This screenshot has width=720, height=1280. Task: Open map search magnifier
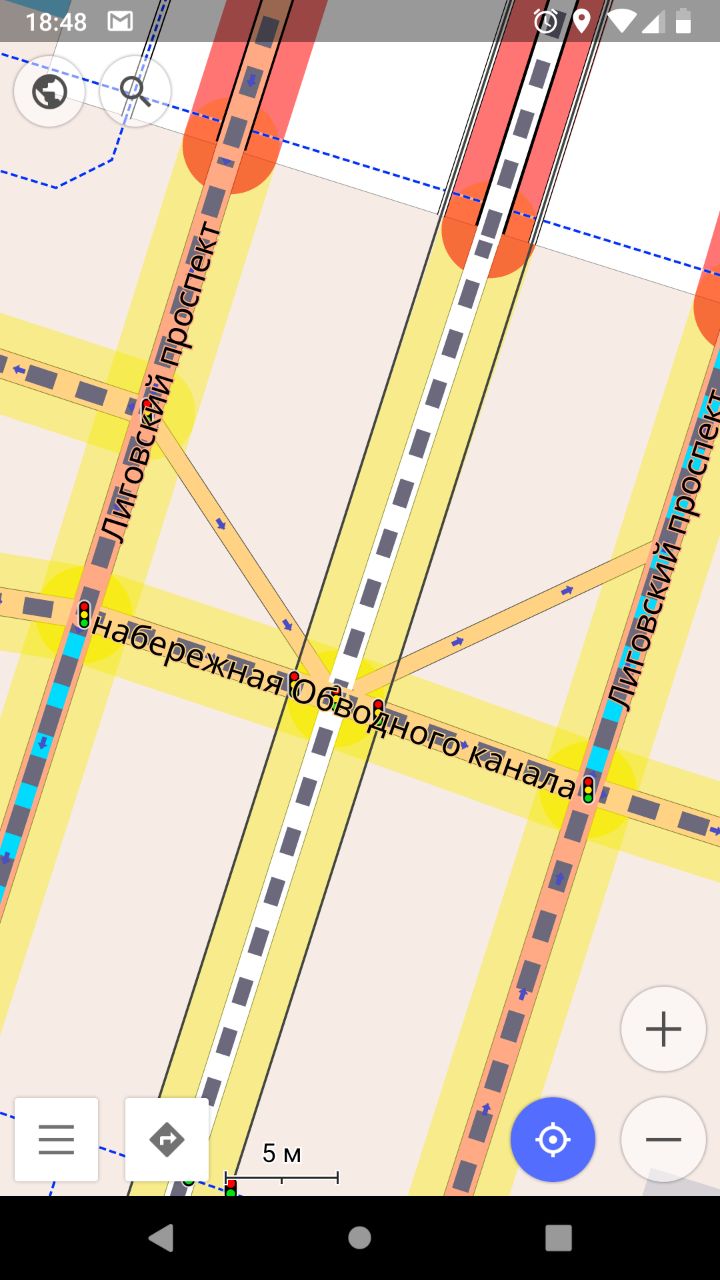[135, 92]
